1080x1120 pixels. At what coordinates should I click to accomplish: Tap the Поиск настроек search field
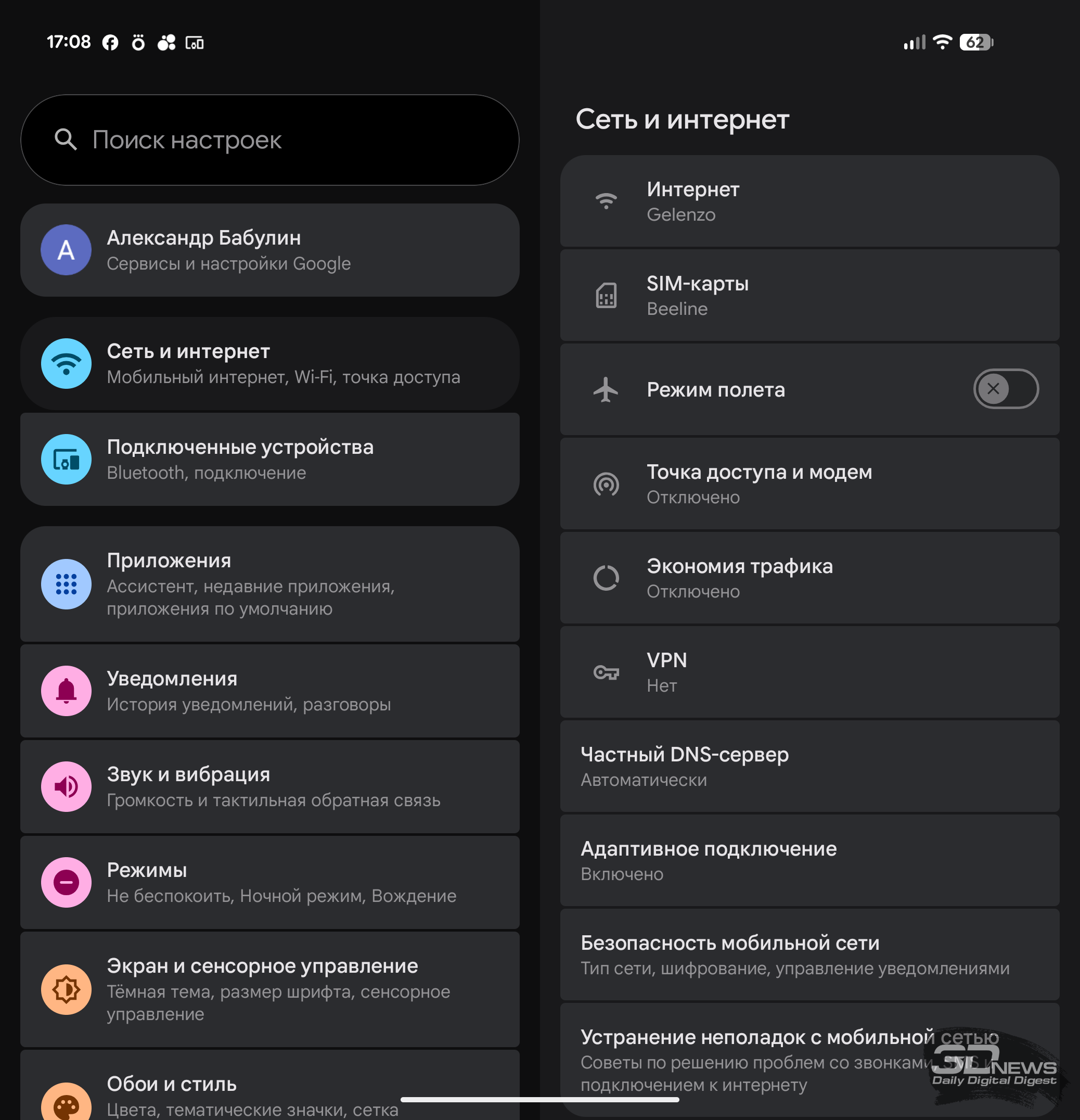click(x=269, y=140)
